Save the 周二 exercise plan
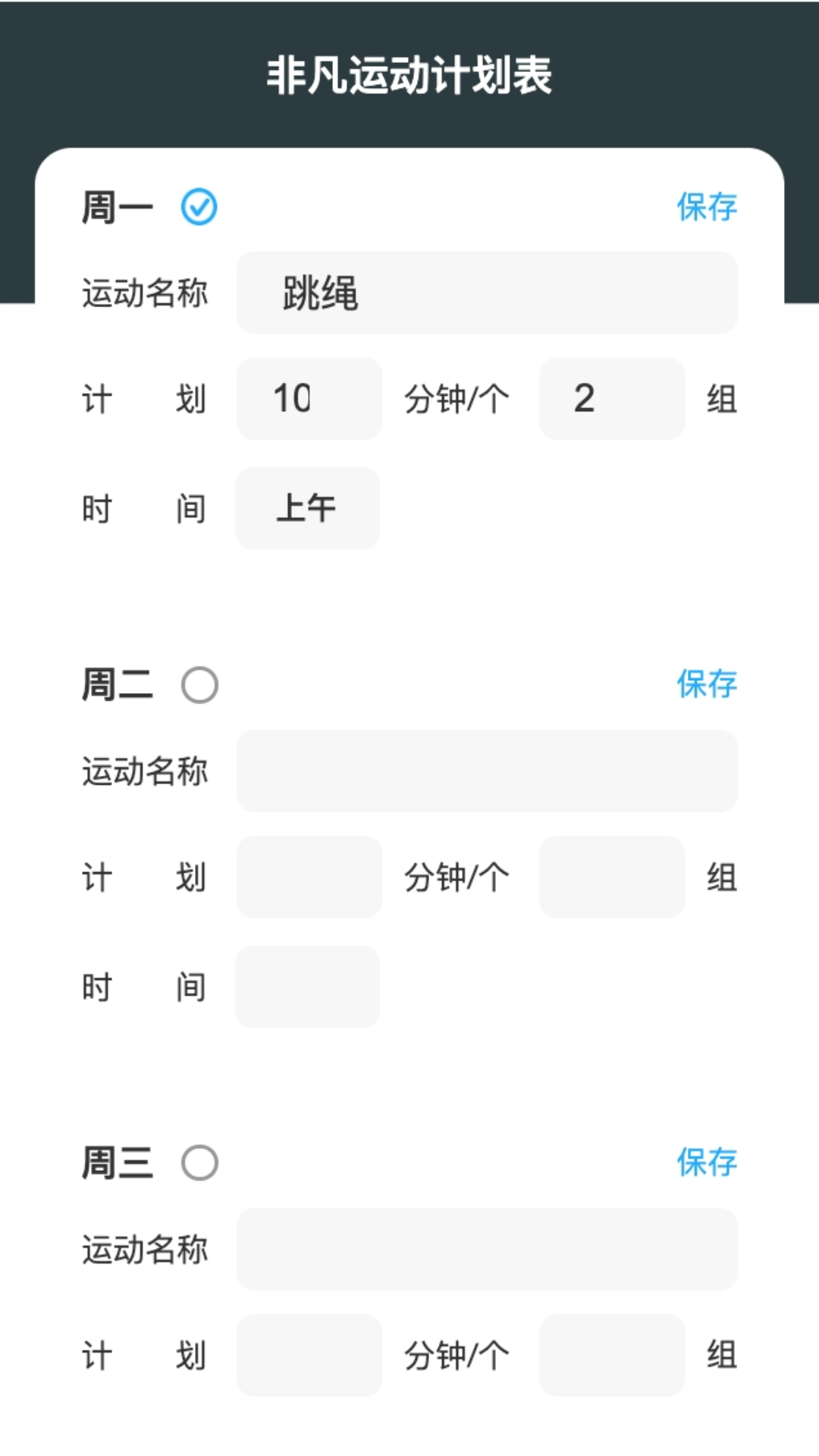 706,685
